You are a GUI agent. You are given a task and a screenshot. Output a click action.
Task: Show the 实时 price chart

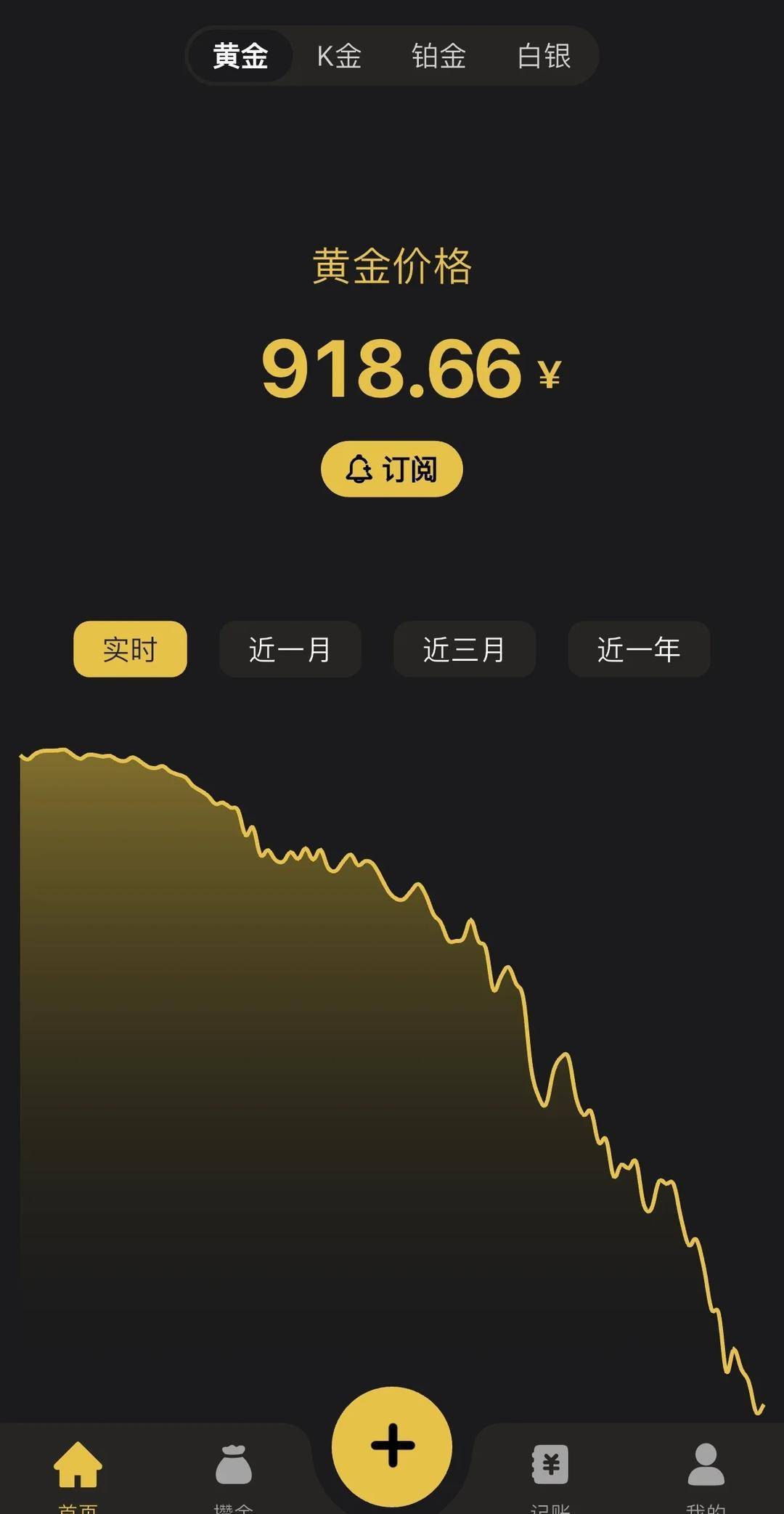[130, 649]
